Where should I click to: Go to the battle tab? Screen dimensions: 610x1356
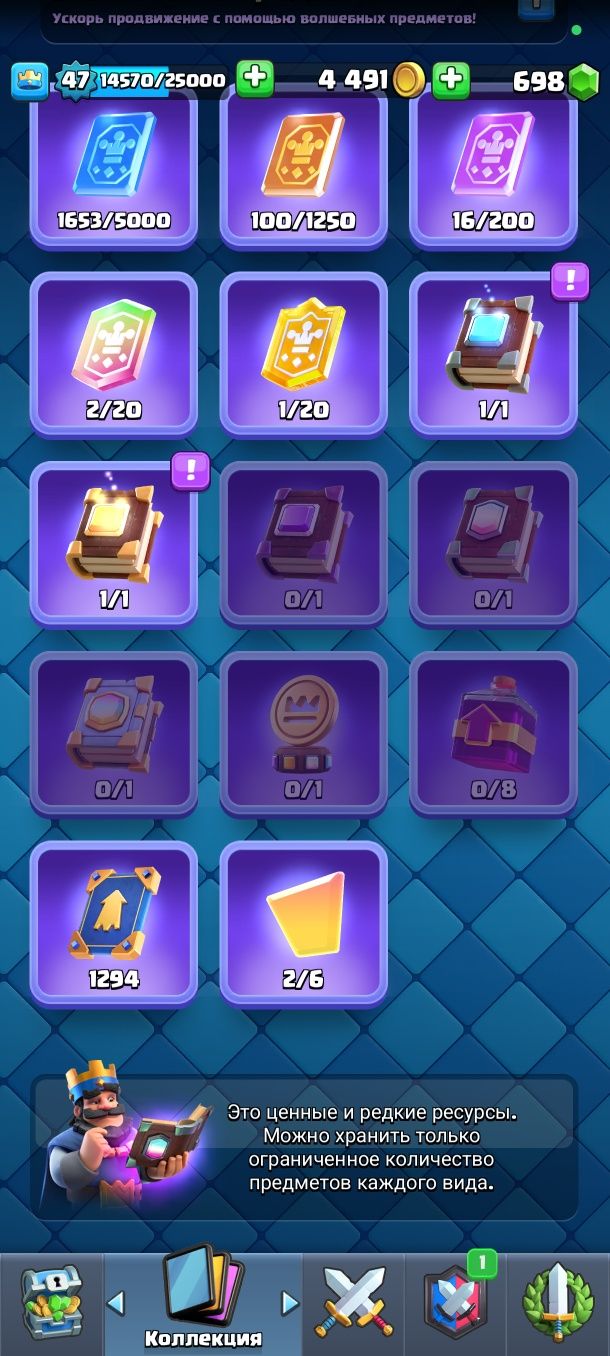pos(354,1303)
